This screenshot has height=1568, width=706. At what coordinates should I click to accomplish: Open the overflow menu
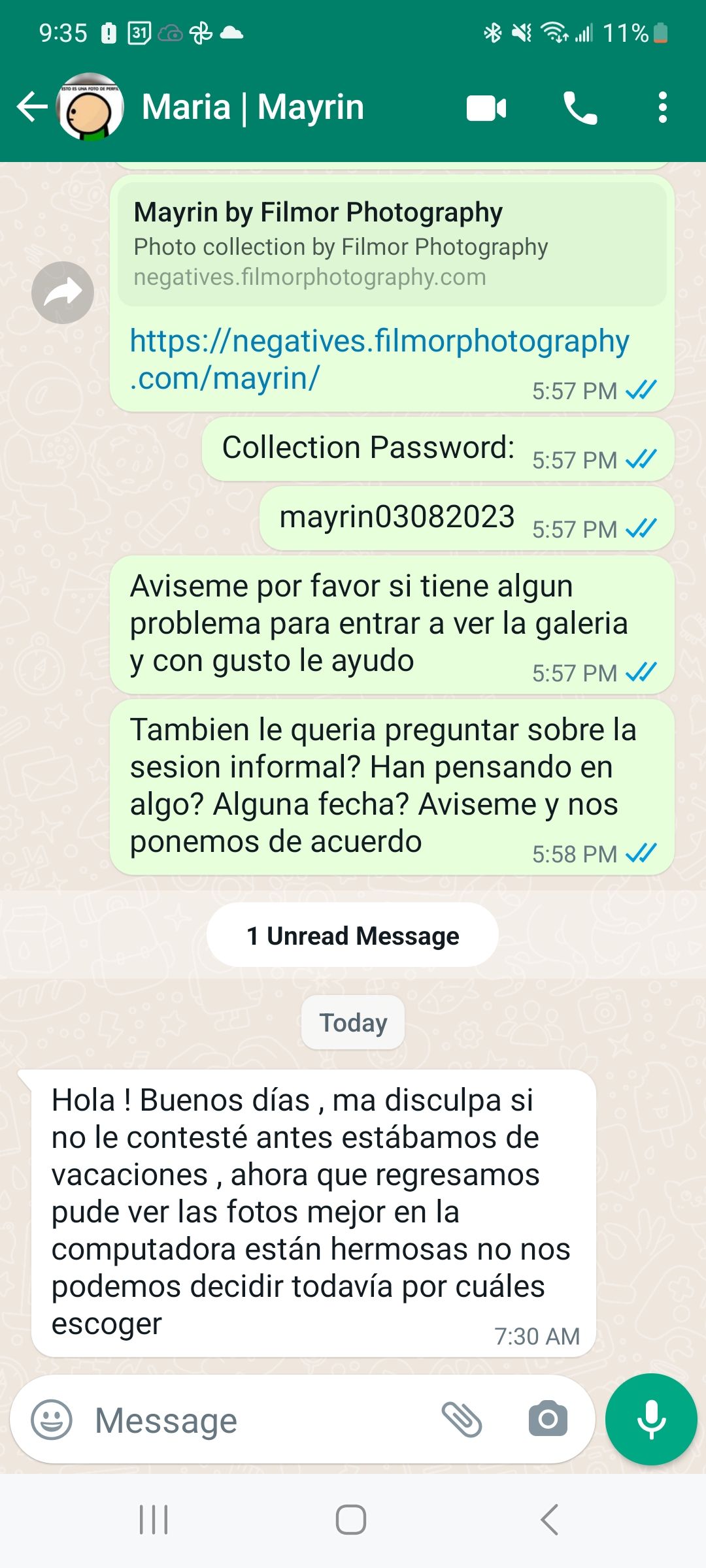tap(662, 108)
